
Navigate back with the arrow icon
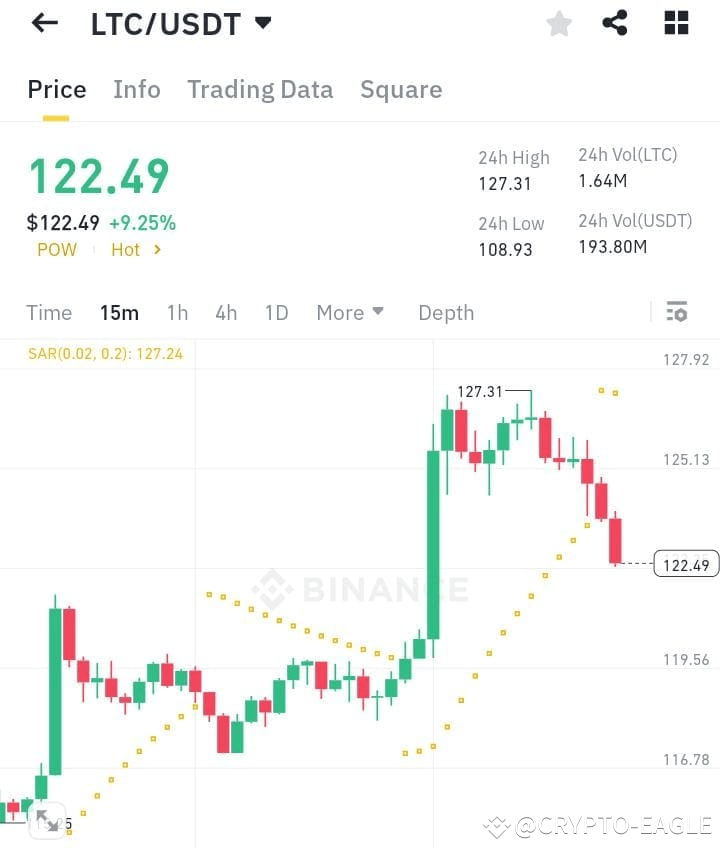coord(42,23)
